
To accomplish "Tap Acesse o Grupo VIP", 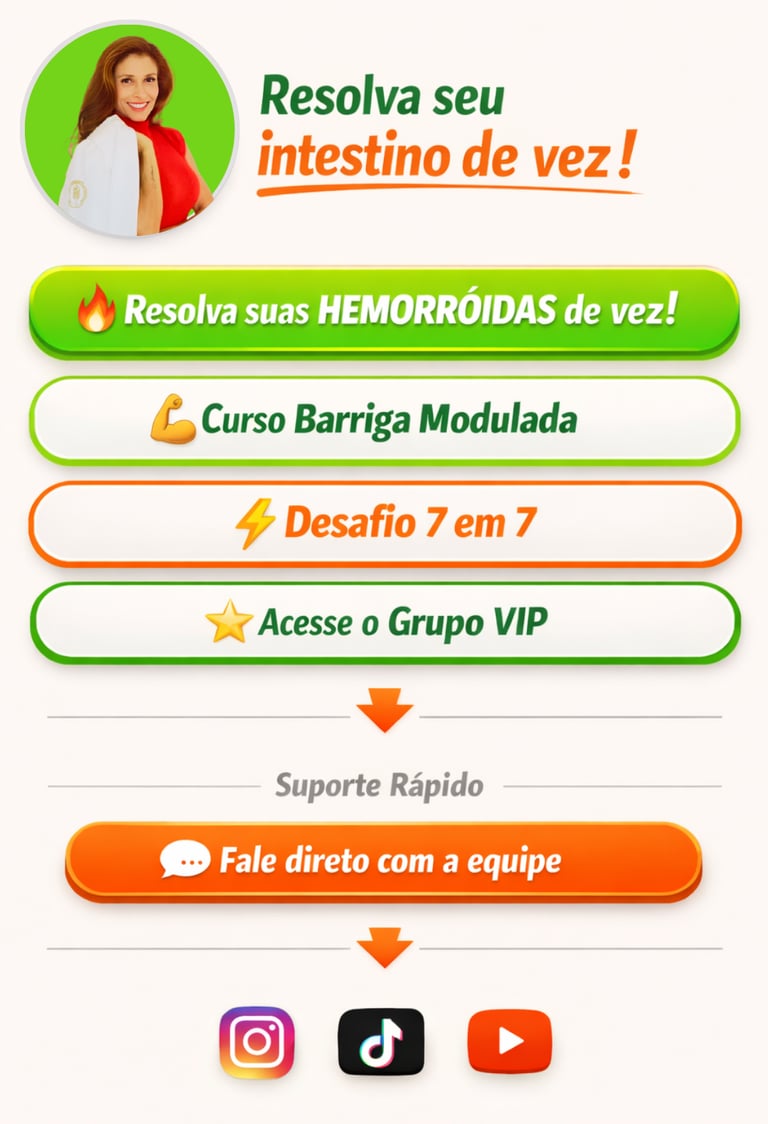I will pyautogui.click(x=384, y=622).
